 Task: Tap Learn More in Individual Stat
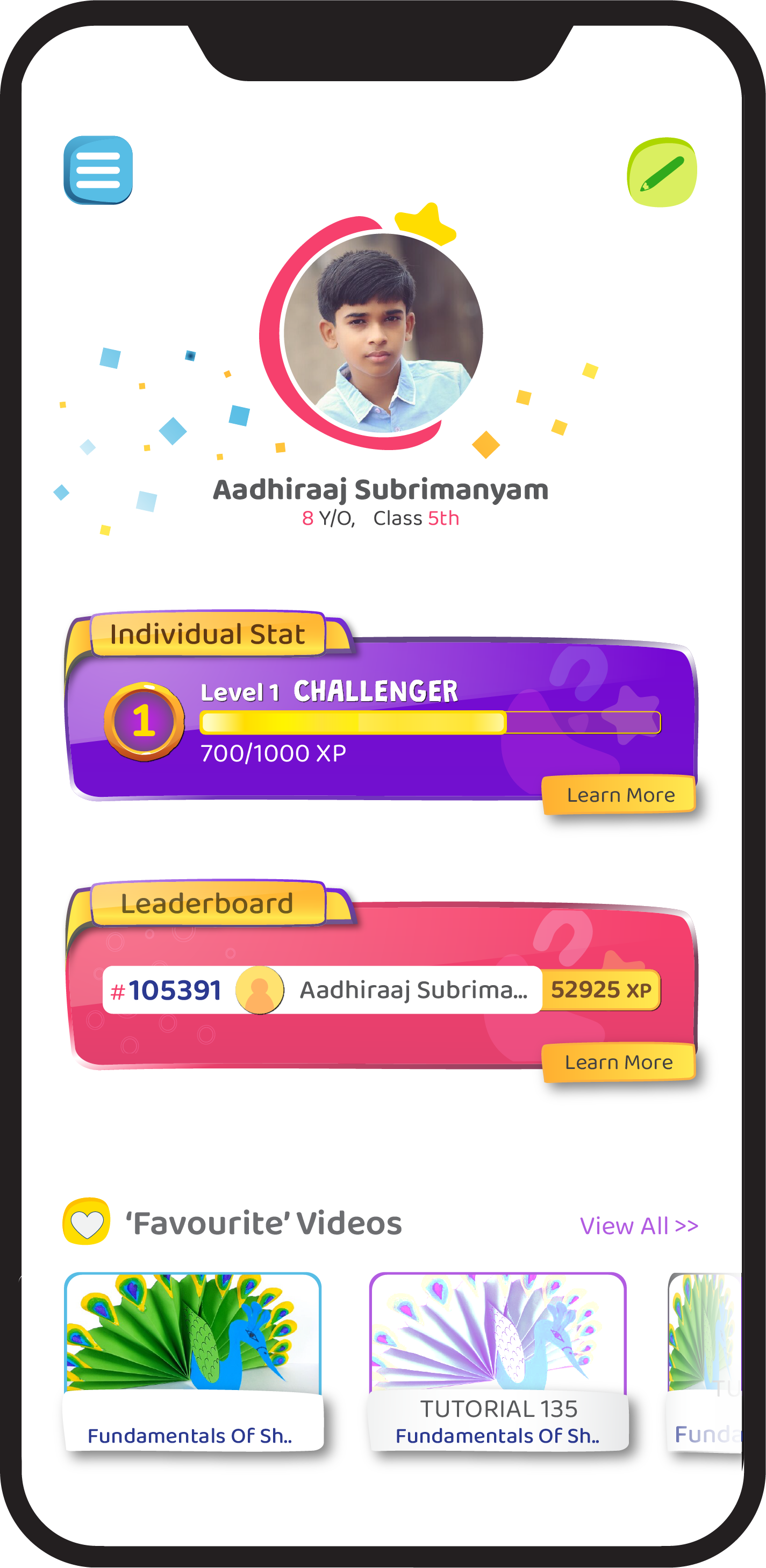(x=619, y=794)
